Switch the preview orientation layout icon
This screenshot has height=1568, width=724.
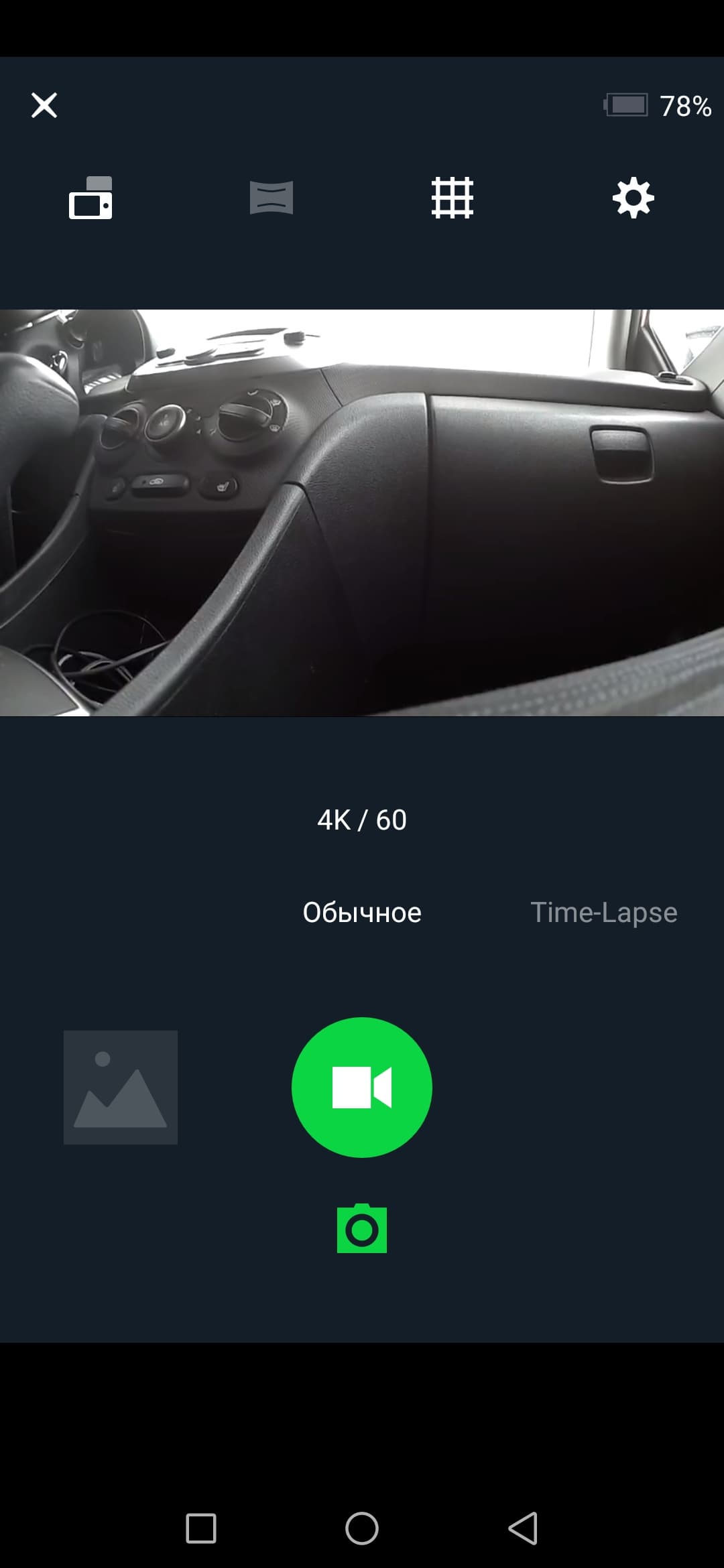(90, 198)
